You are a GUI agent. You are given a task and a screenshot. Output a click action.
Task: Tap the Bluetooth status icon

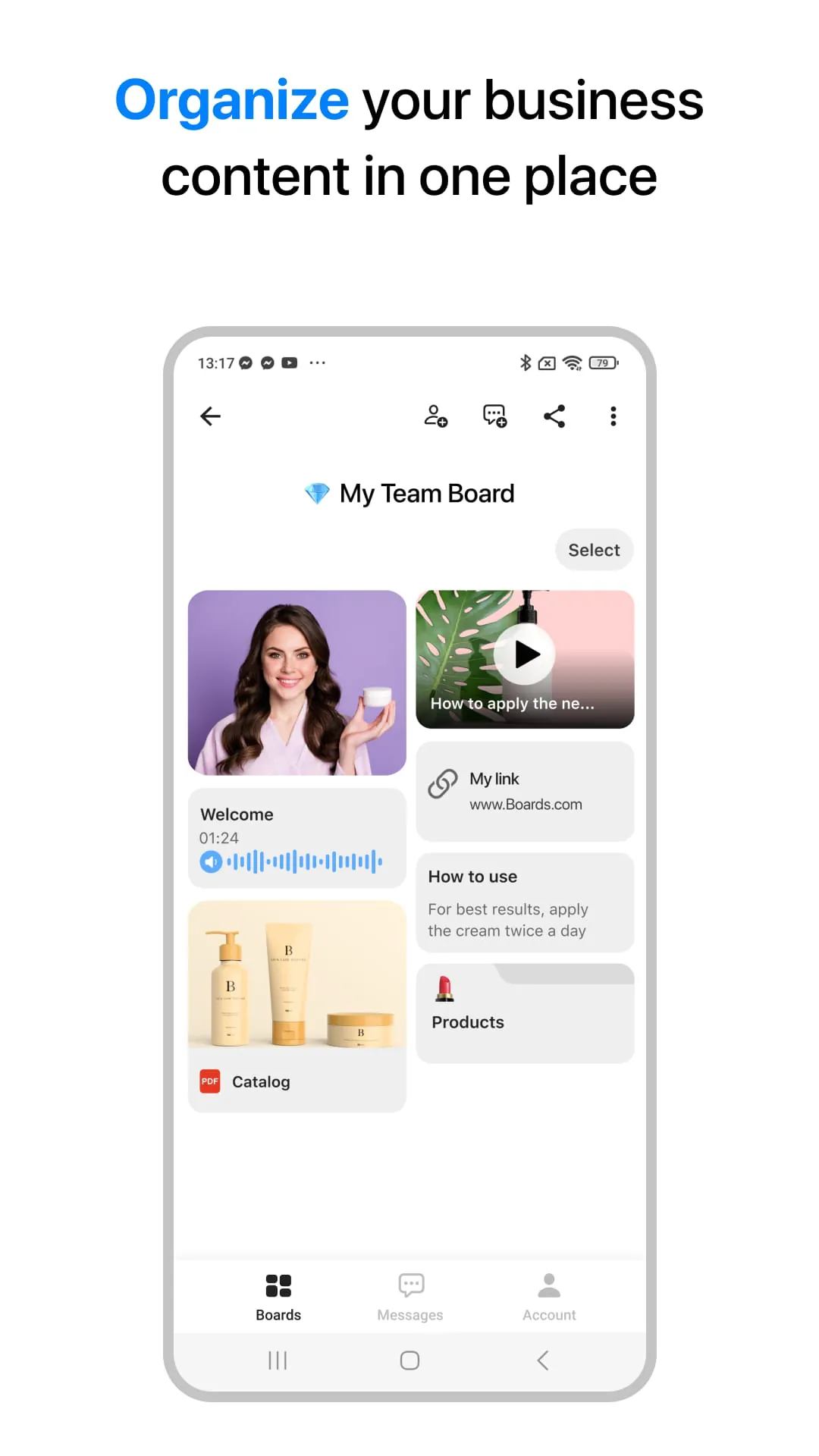point(523,362)
